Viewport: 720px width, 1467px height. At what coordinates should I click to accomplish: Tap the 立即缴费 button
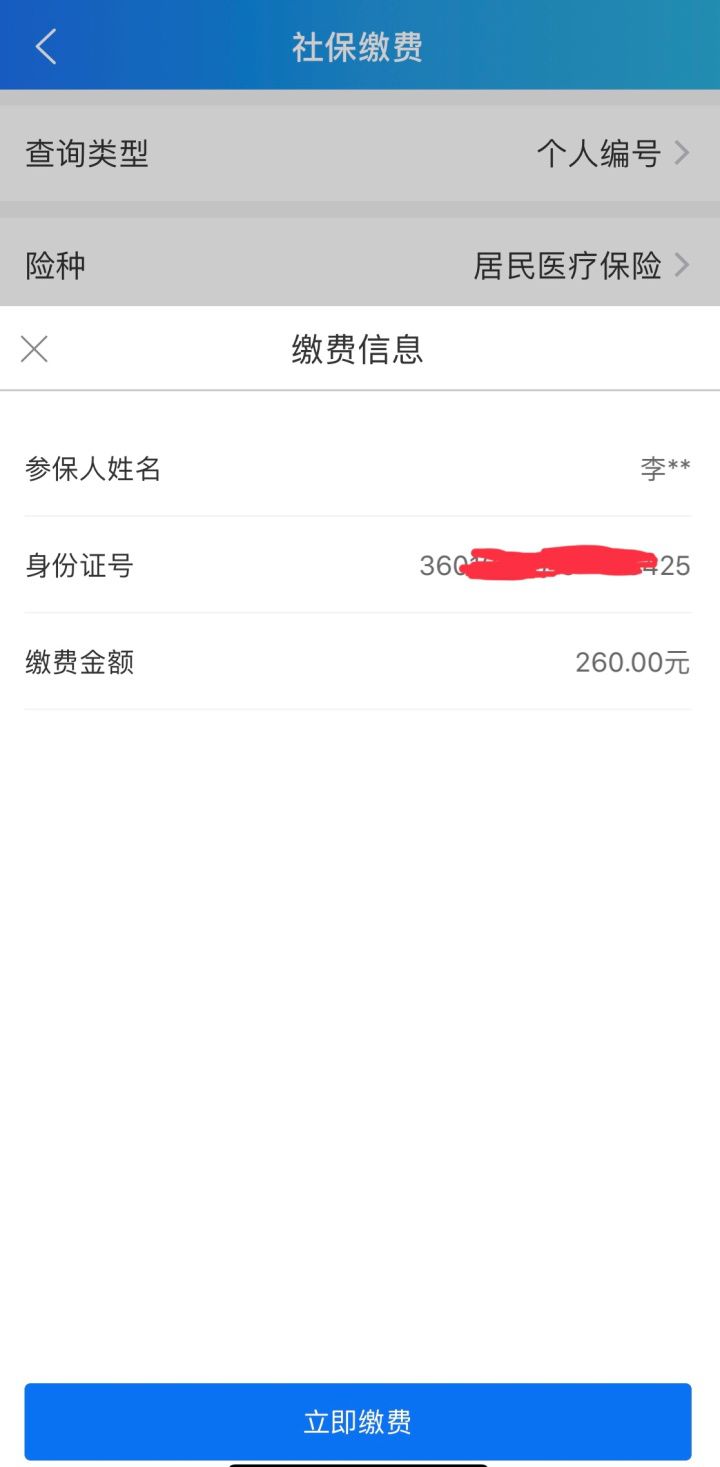358,1421
